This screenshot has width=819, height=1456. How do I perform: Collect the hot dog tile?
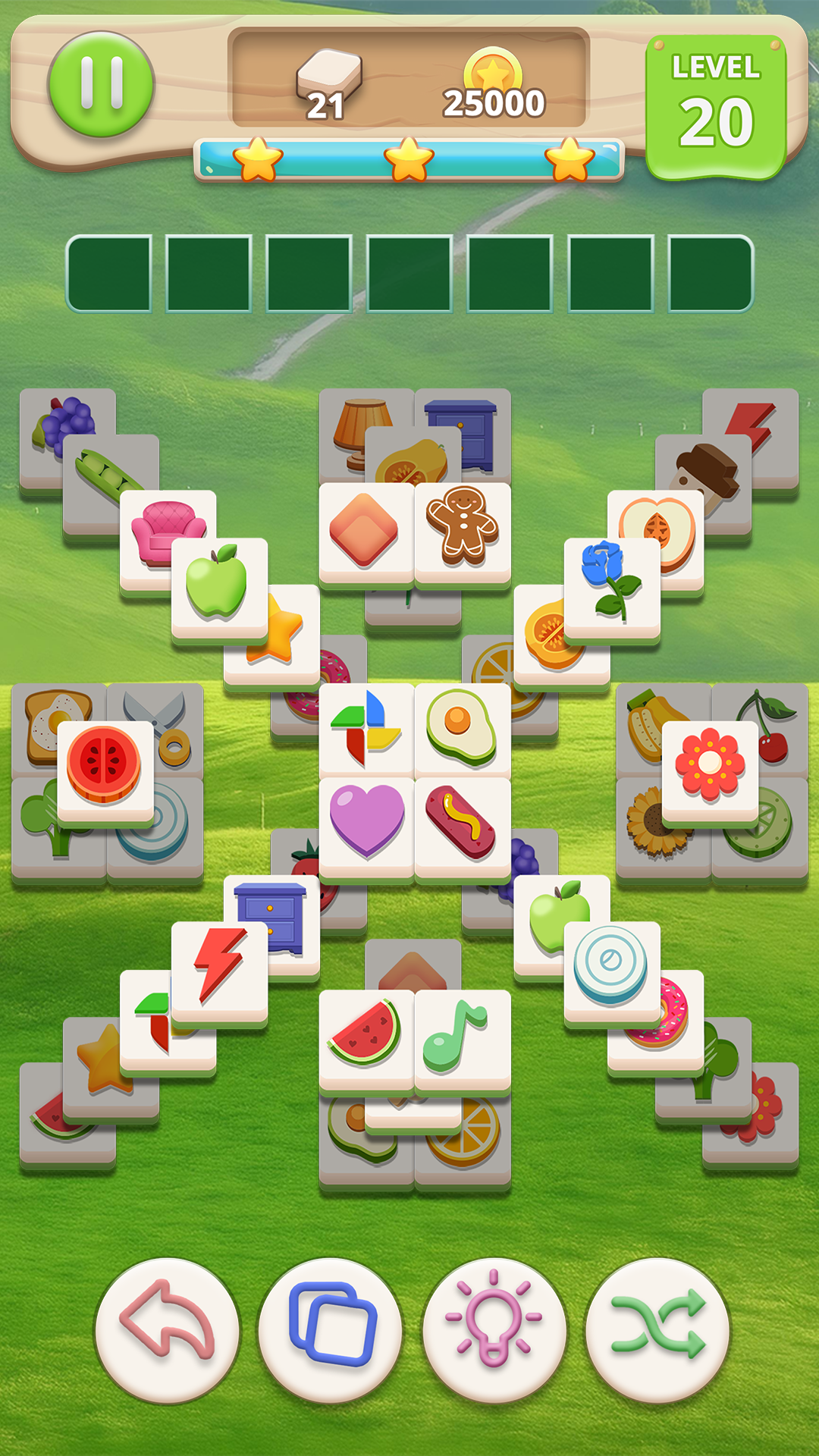[463, 824]
